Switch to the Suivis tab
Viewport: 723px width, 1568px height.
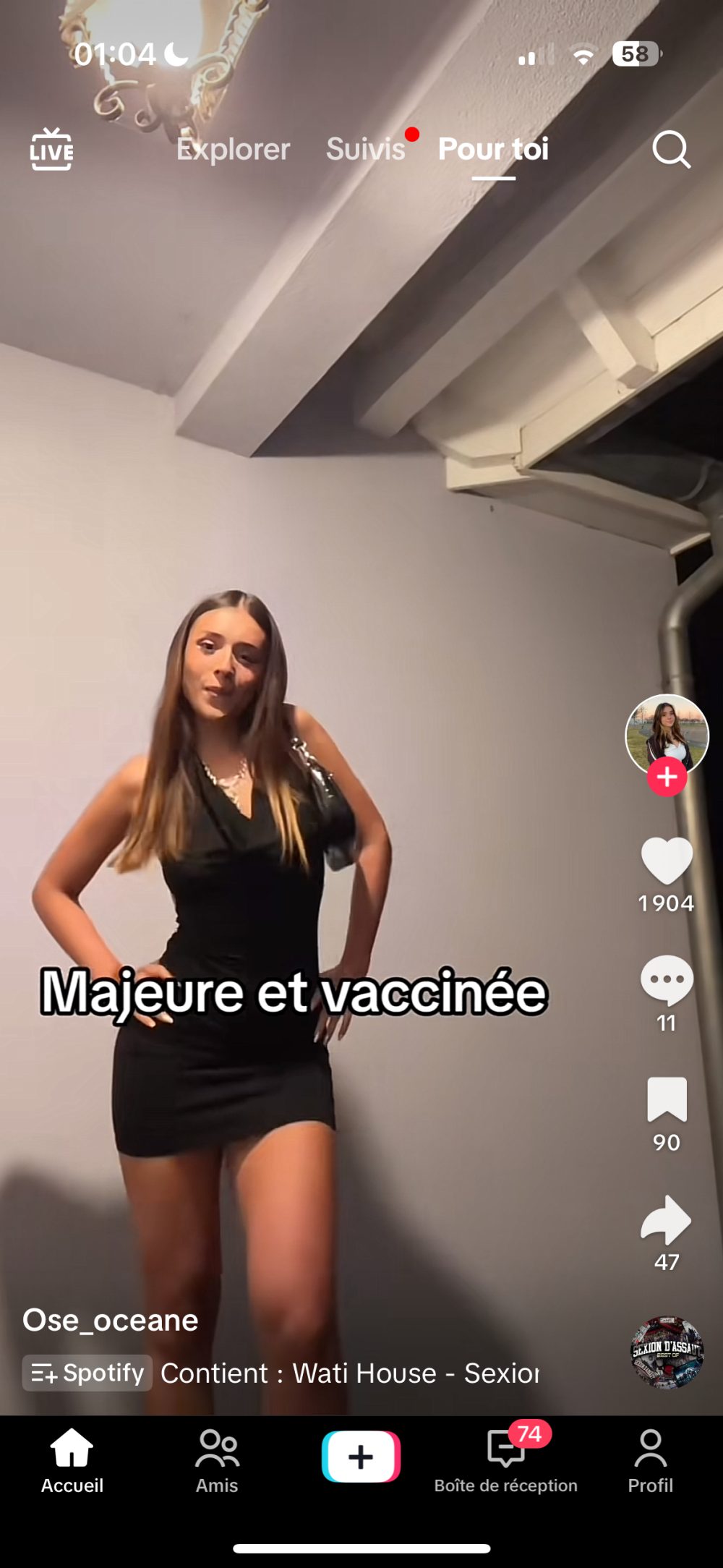pos(366,150)
